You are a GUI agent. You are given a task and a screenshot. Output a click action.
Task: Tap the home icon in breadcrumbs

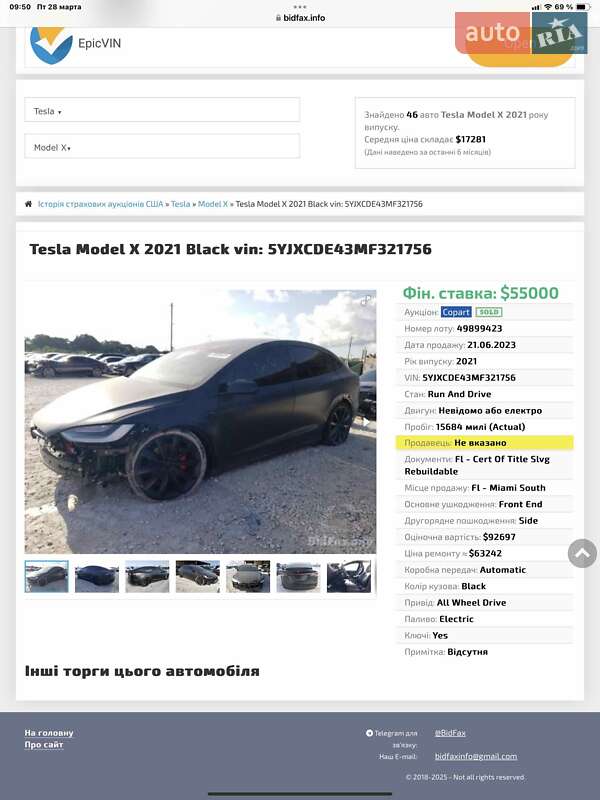[x=28, y=204]
